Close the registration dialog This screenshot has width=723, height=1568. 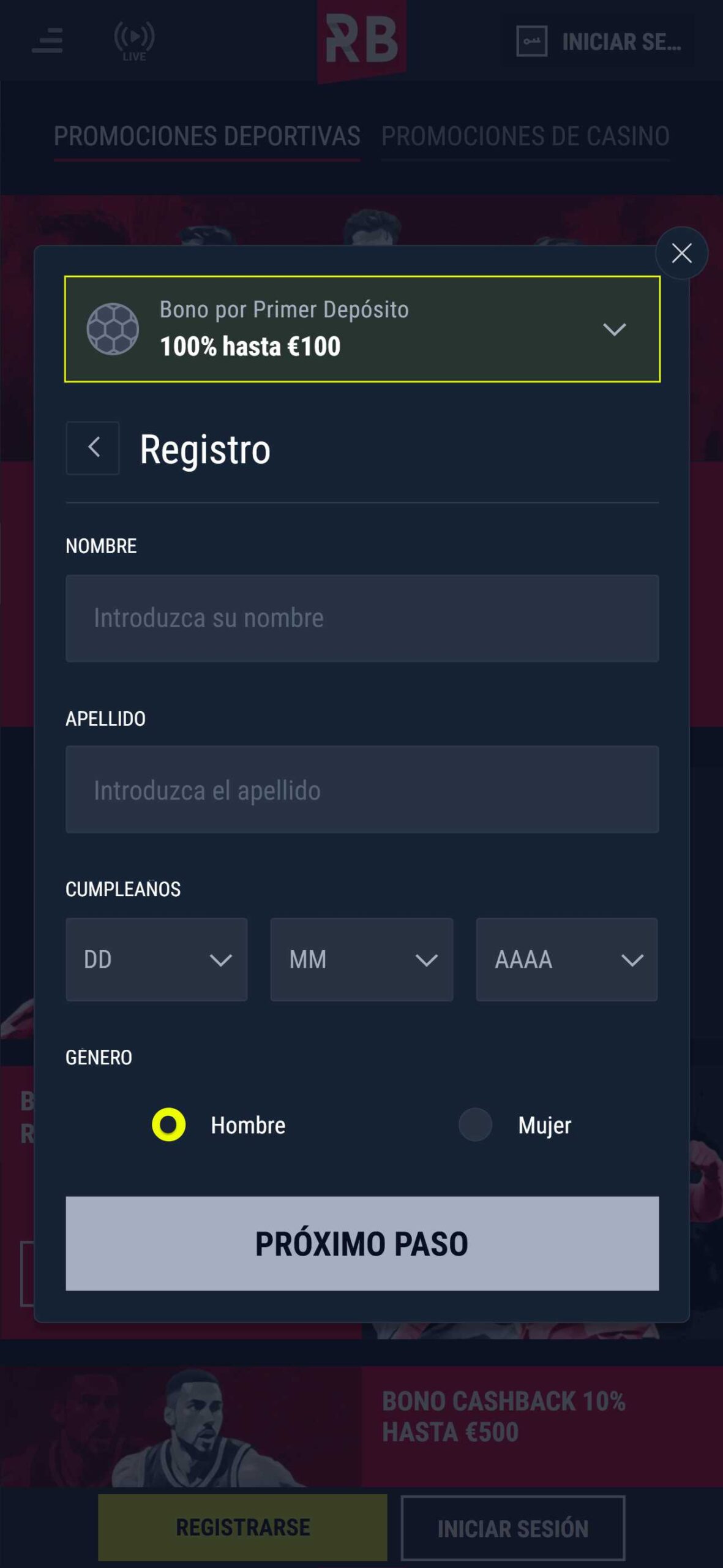pyautogui.click(x=681, y=253)
